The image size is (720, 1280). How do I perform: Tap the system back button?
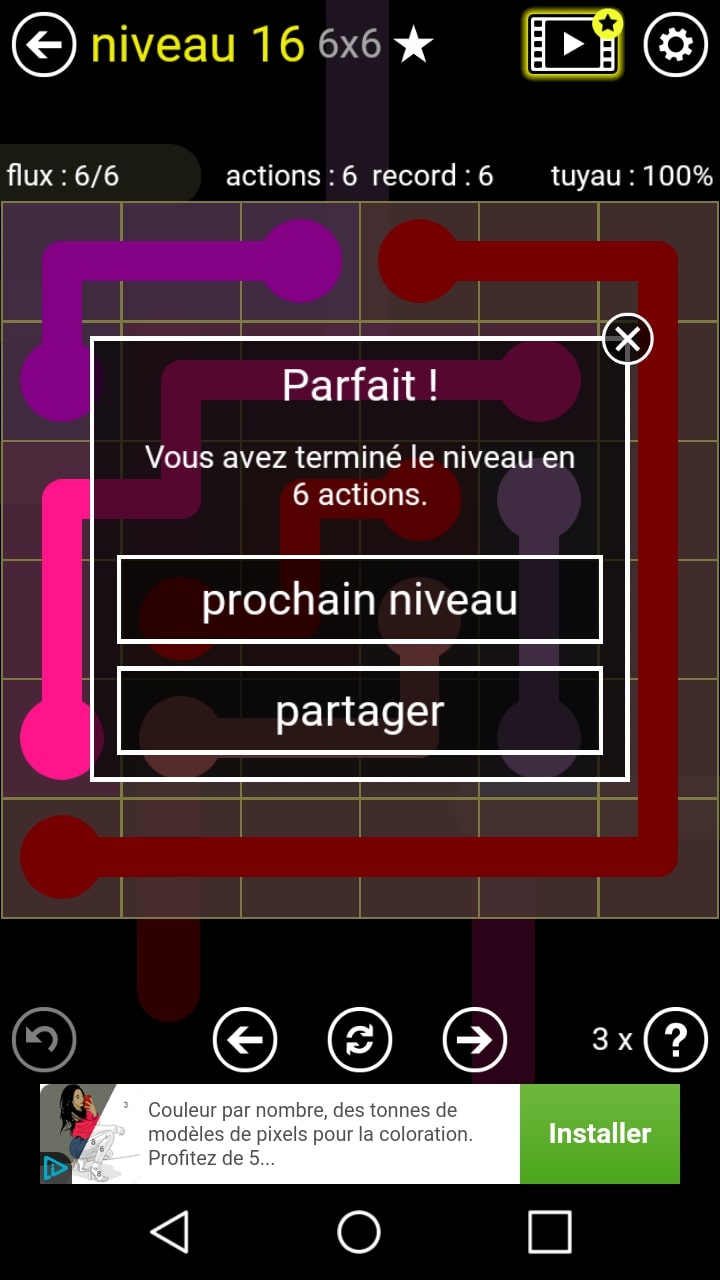tap(170, 1232)
